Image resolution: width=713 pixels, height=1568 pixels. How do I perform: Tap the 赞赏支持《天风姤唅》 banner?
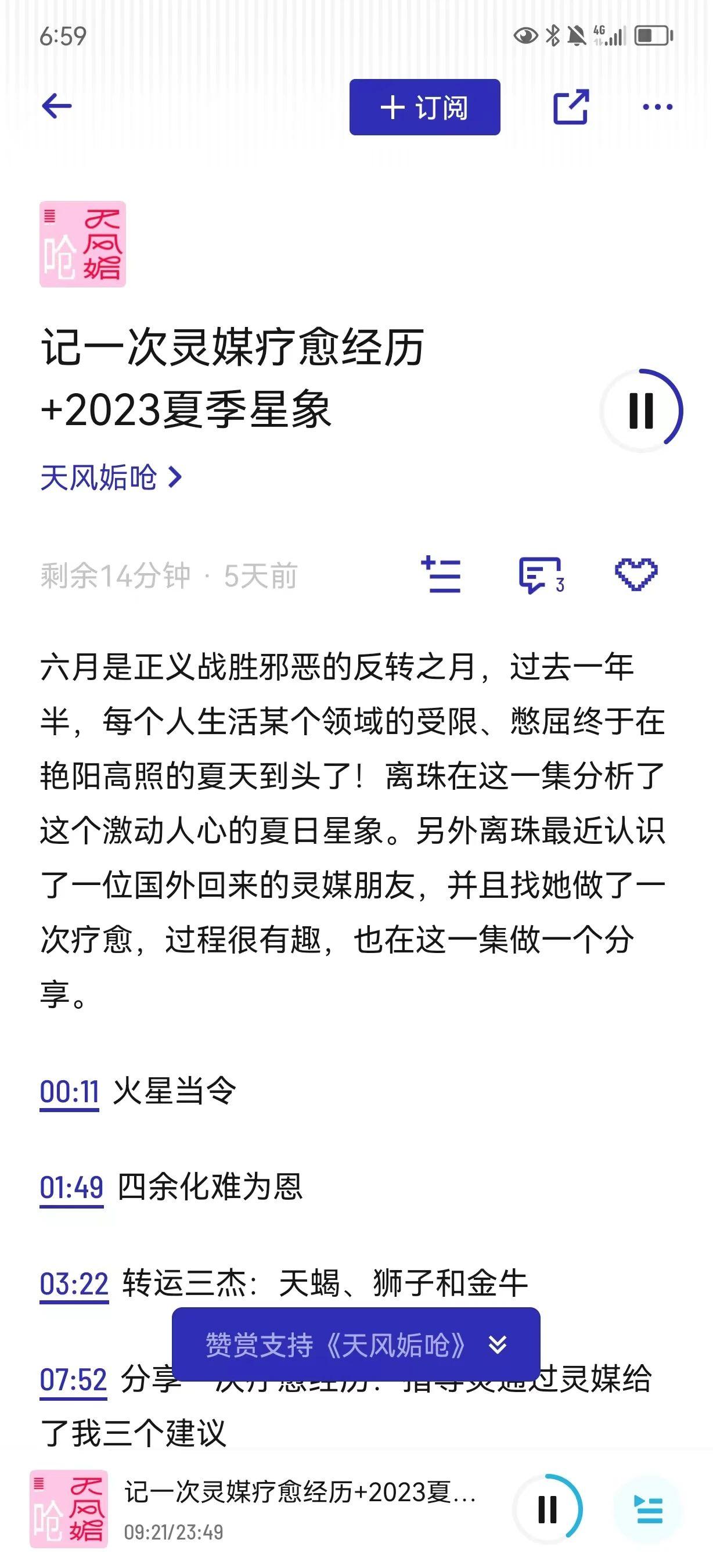[356, 1344]
